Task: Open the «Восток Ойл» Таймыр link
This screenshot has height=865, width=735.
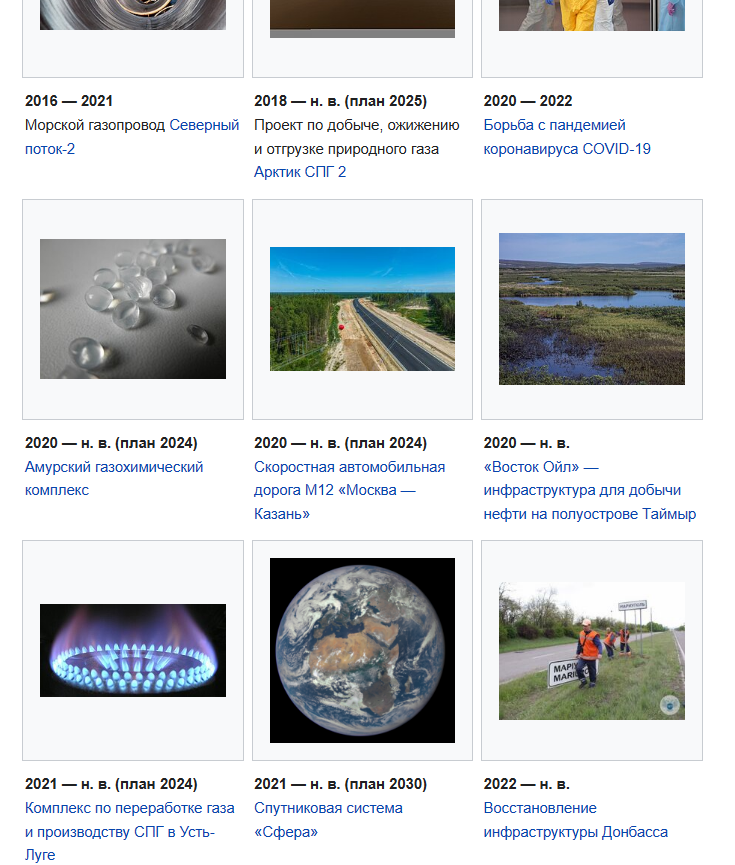Action: pos(589,491)
